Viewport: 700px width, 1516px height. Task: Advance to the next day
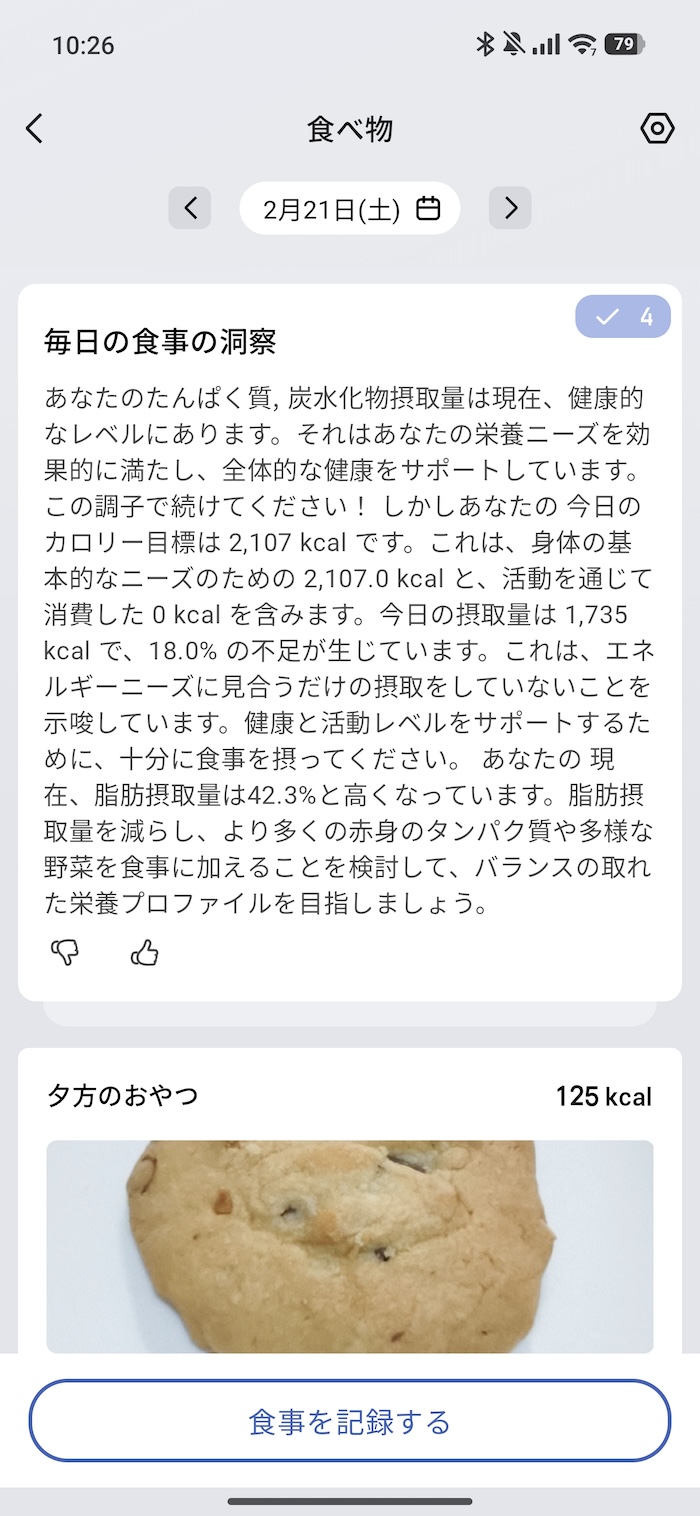click(x=510, y=208)
